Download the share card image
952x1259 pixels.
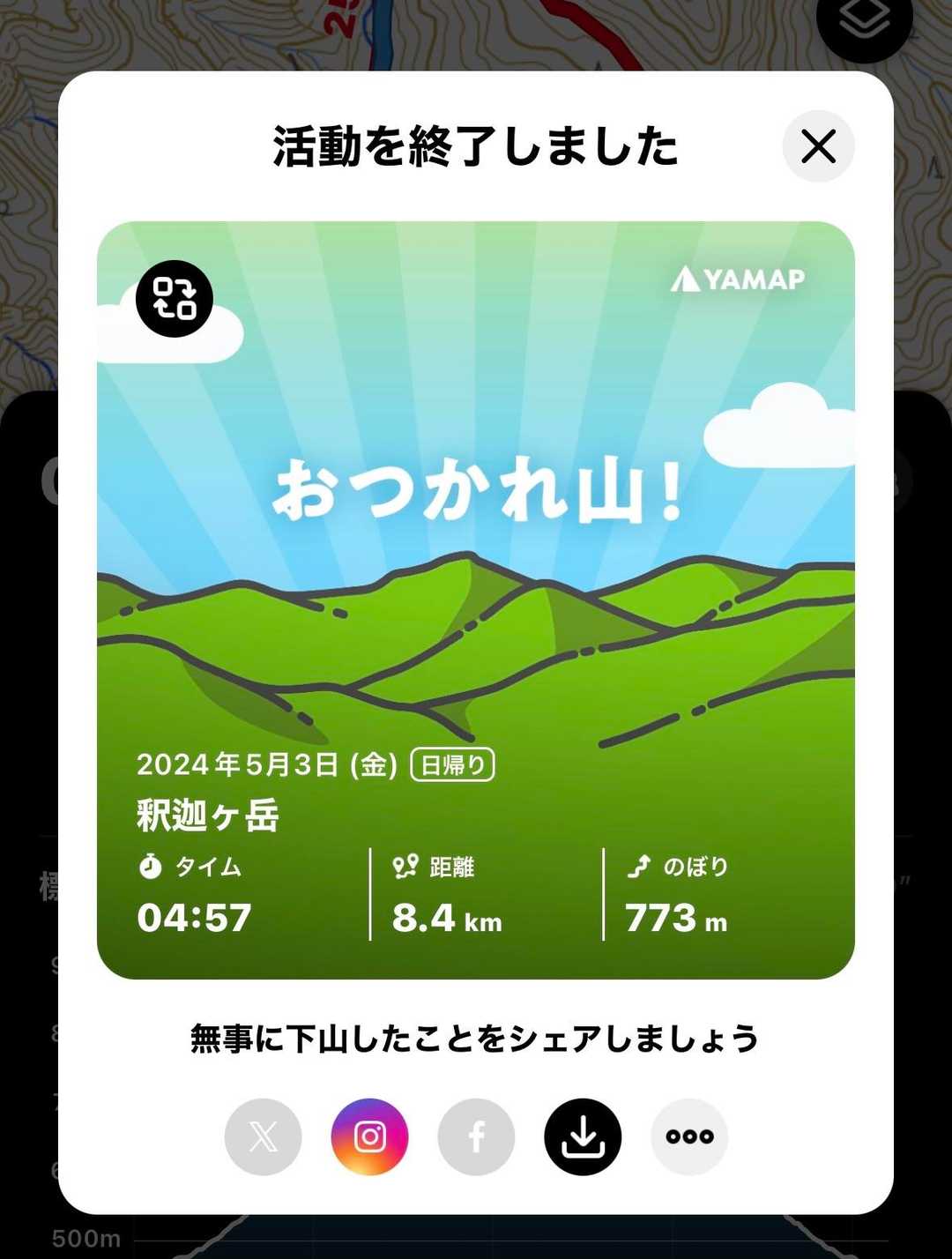click(x=583, y=1136)
